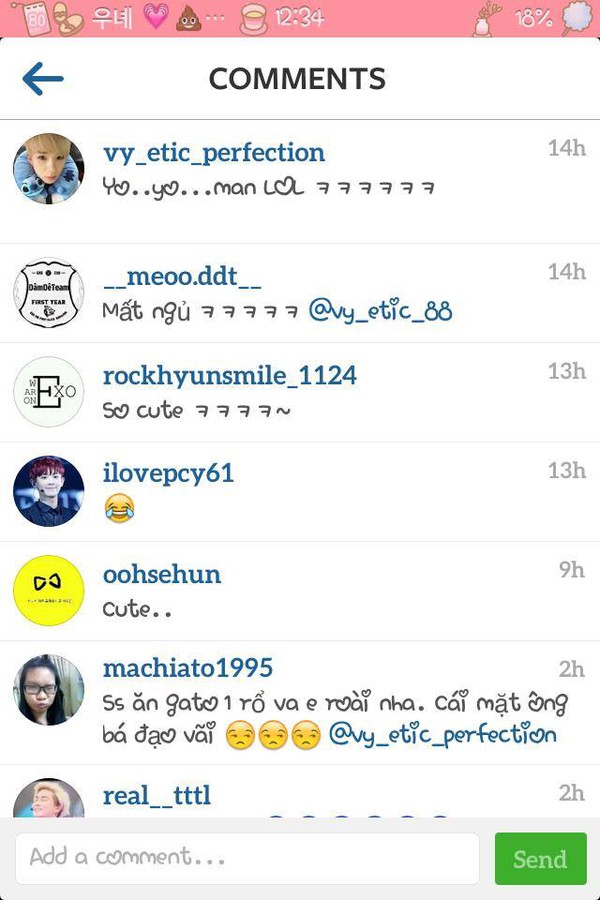The height and width of the screenshot is (900, 600).
Task: Open the real__tttl username
Action: click(x=157, y=796)
